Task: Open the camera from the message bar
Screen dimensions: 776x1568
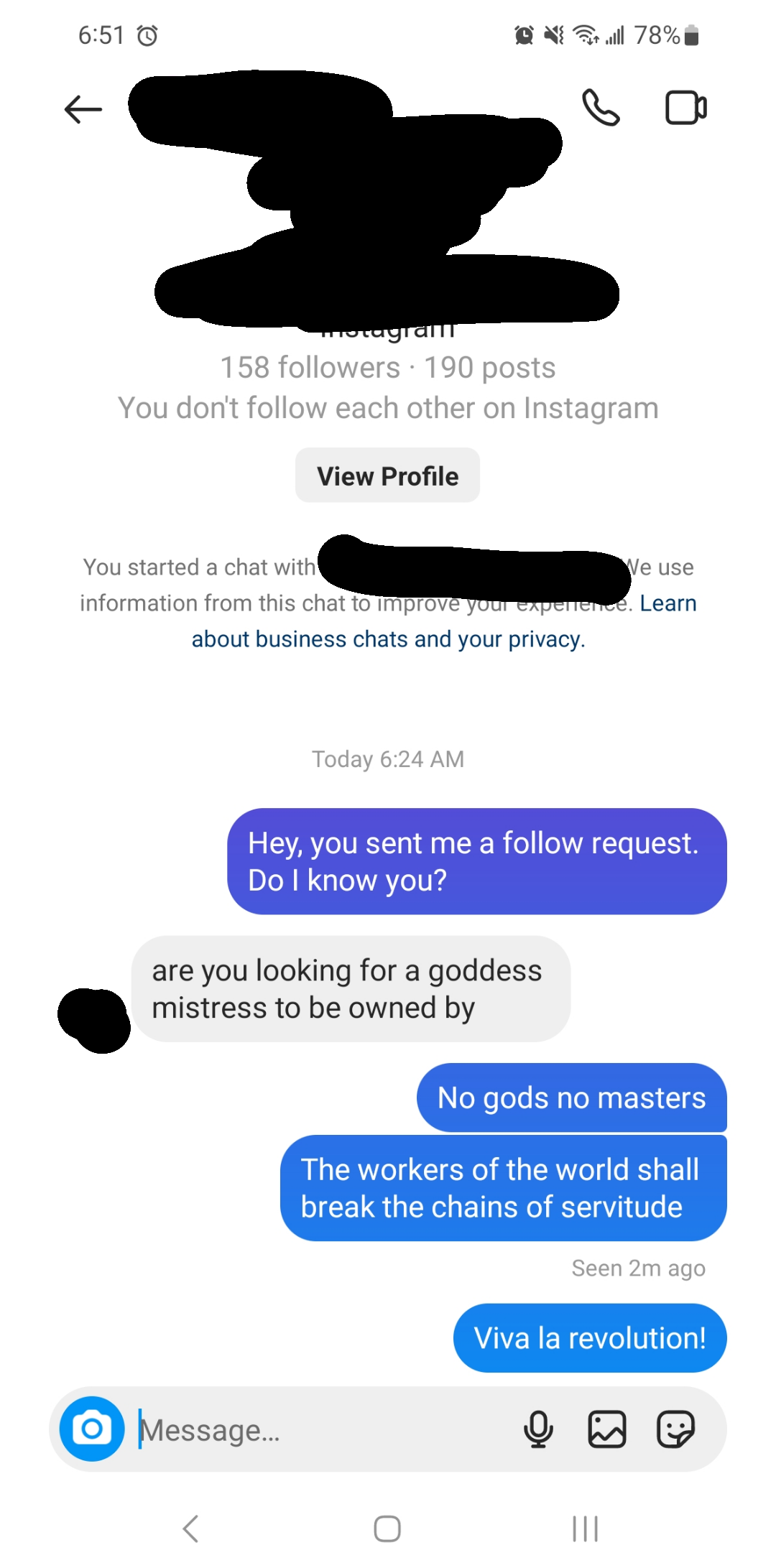Action: point(92,1429)
